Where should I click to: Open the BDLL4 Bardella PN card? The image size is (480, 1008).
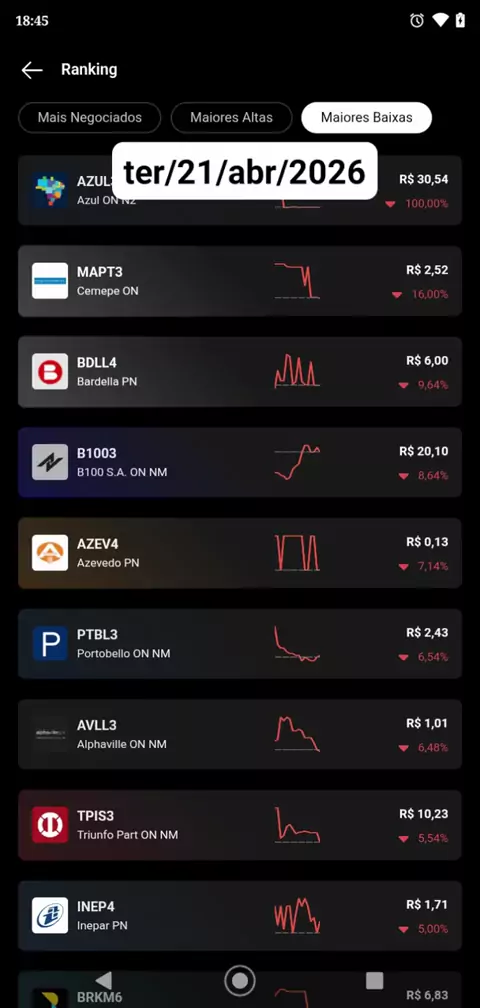tap(240, 372)
